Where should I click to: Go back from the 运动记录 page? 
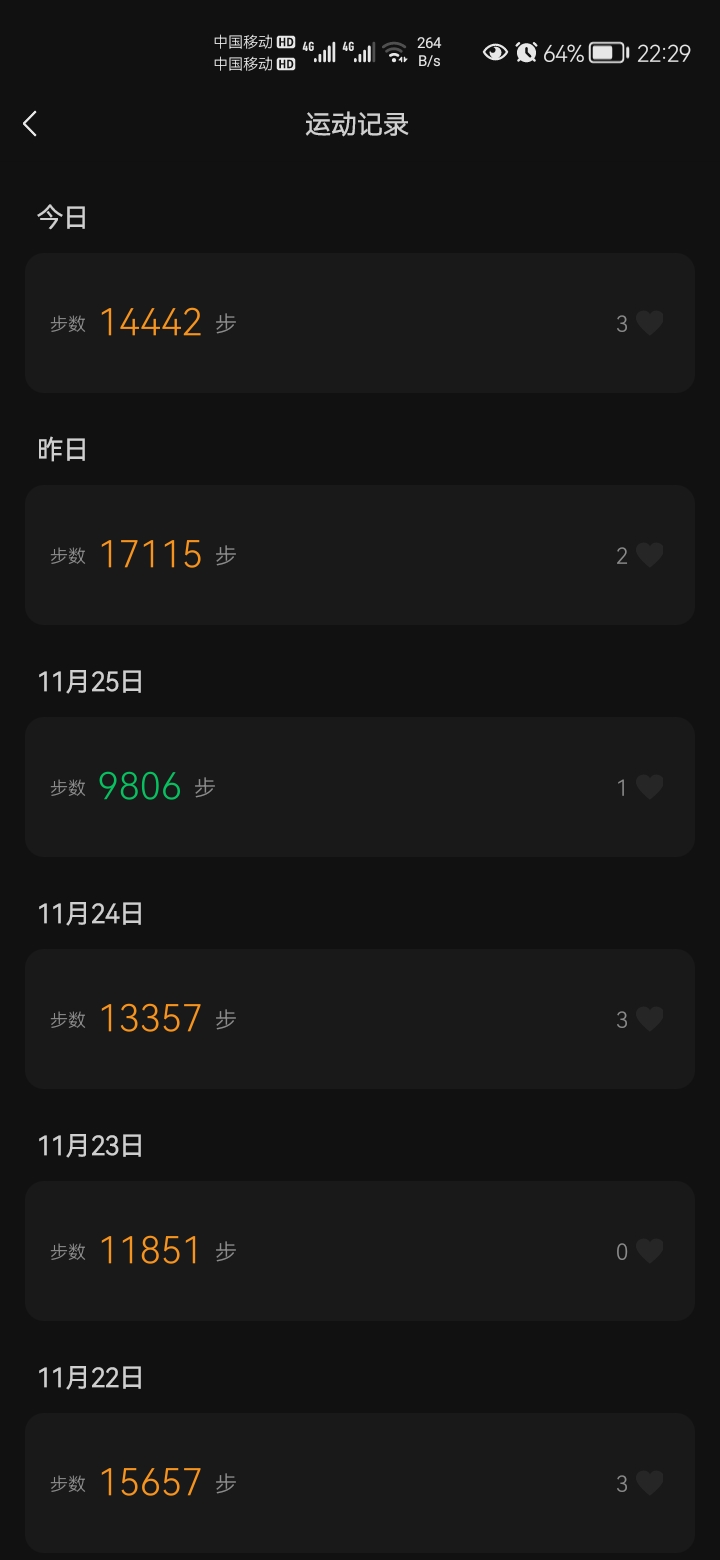30,124
